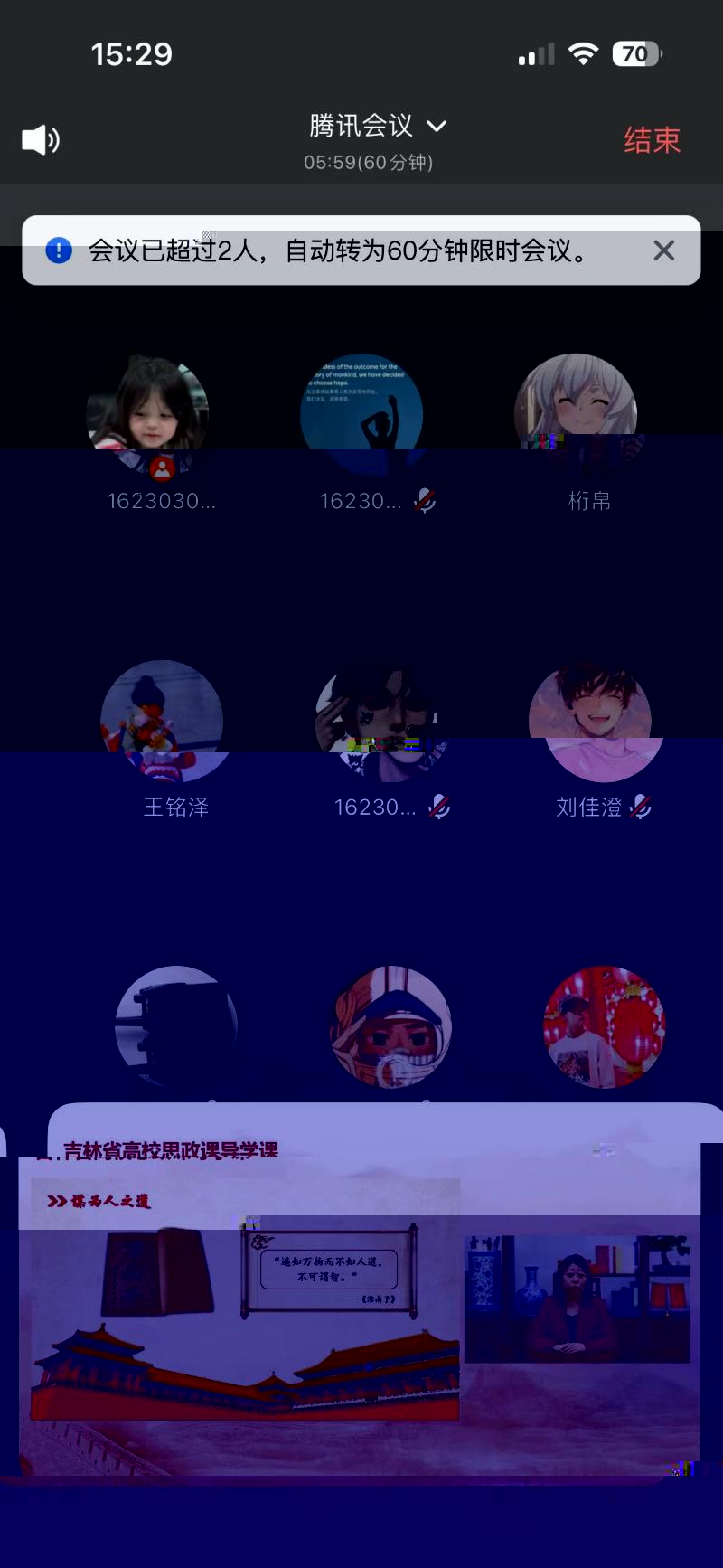Select participant 王铭泽's tile
The height and width of the screenshot is (1568, 723).
(x=162, y=721)
